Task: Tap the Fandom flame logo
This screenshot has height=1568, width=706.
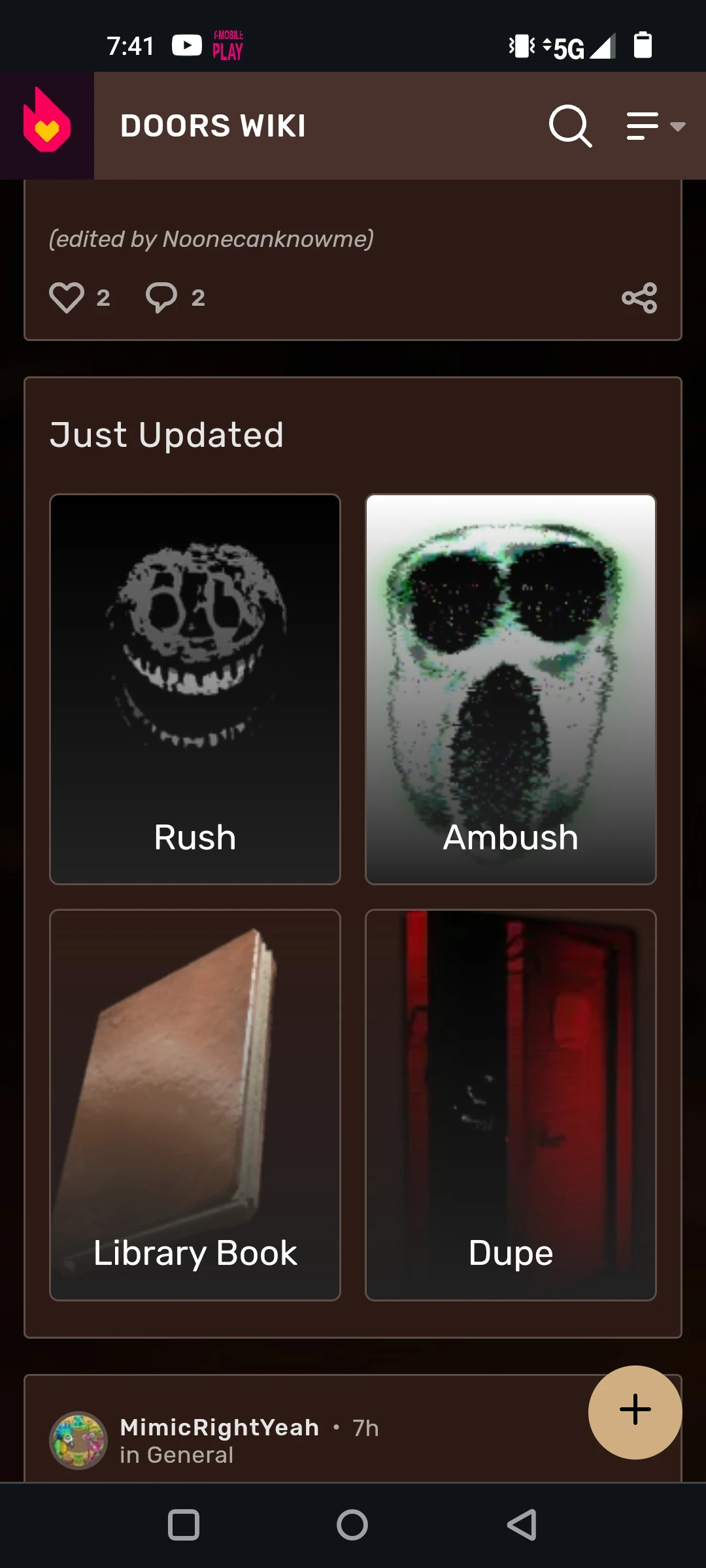Action: (x=46, y=125)
